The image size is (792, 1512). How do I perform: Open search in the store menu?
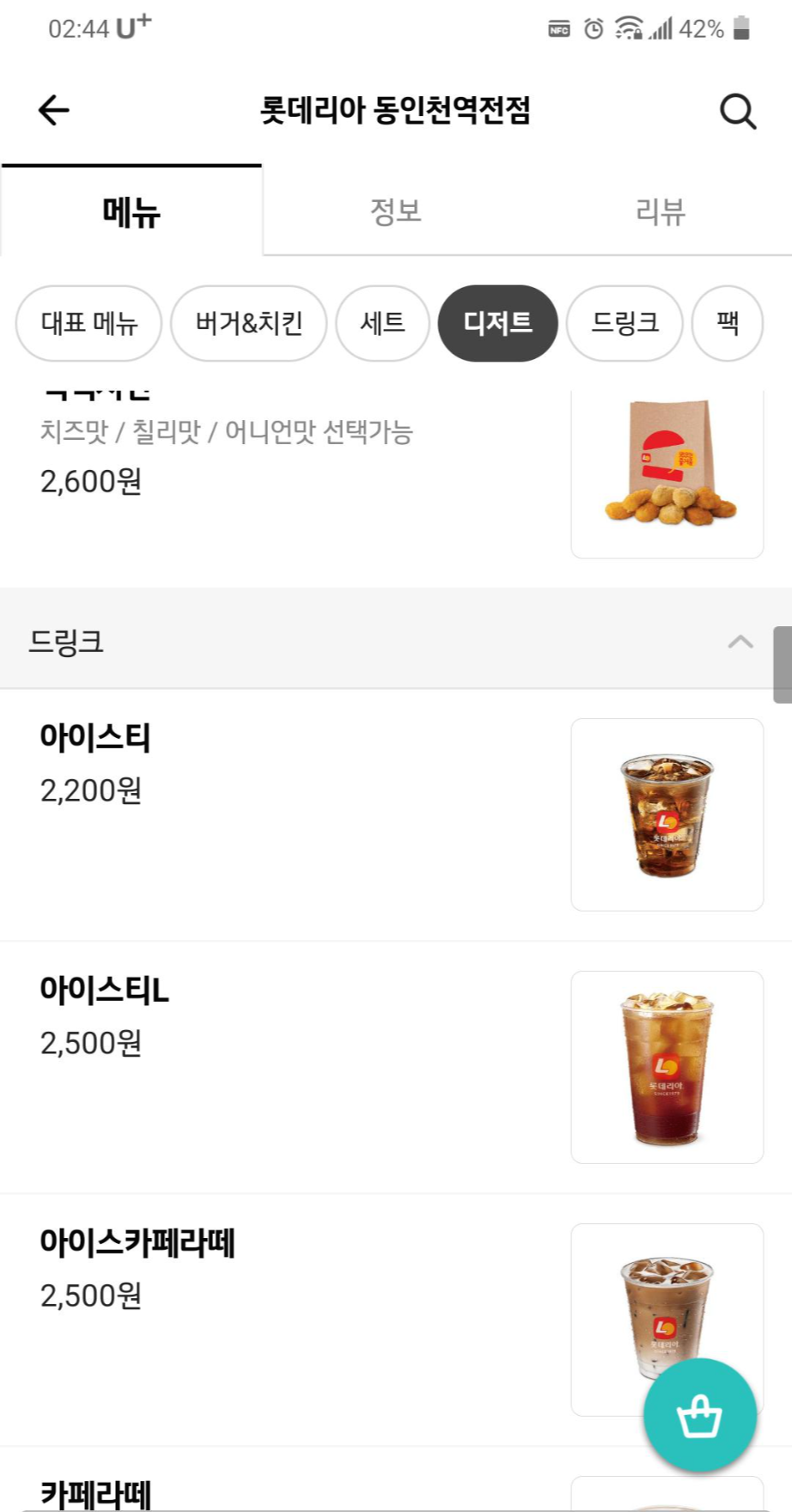(737, 111)
